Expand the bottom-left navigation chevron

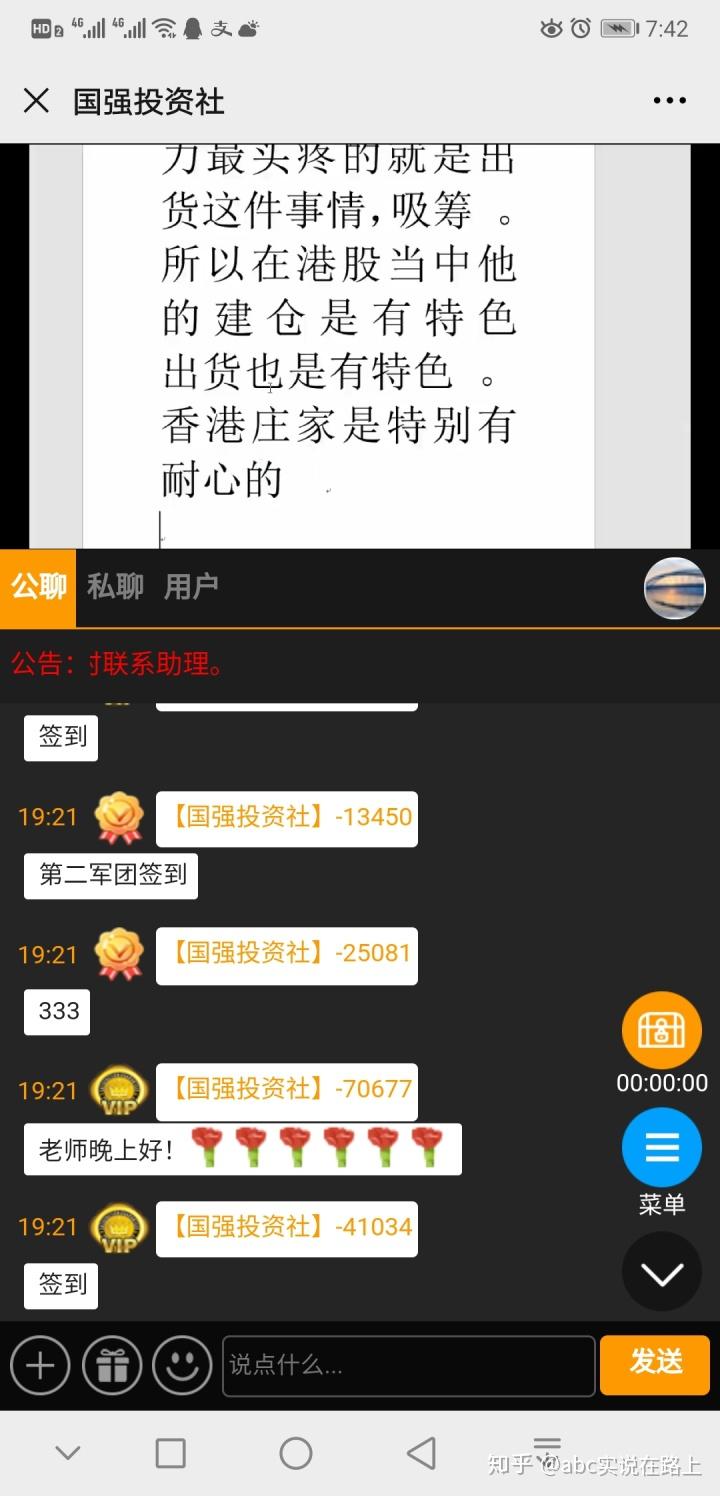67,1450
